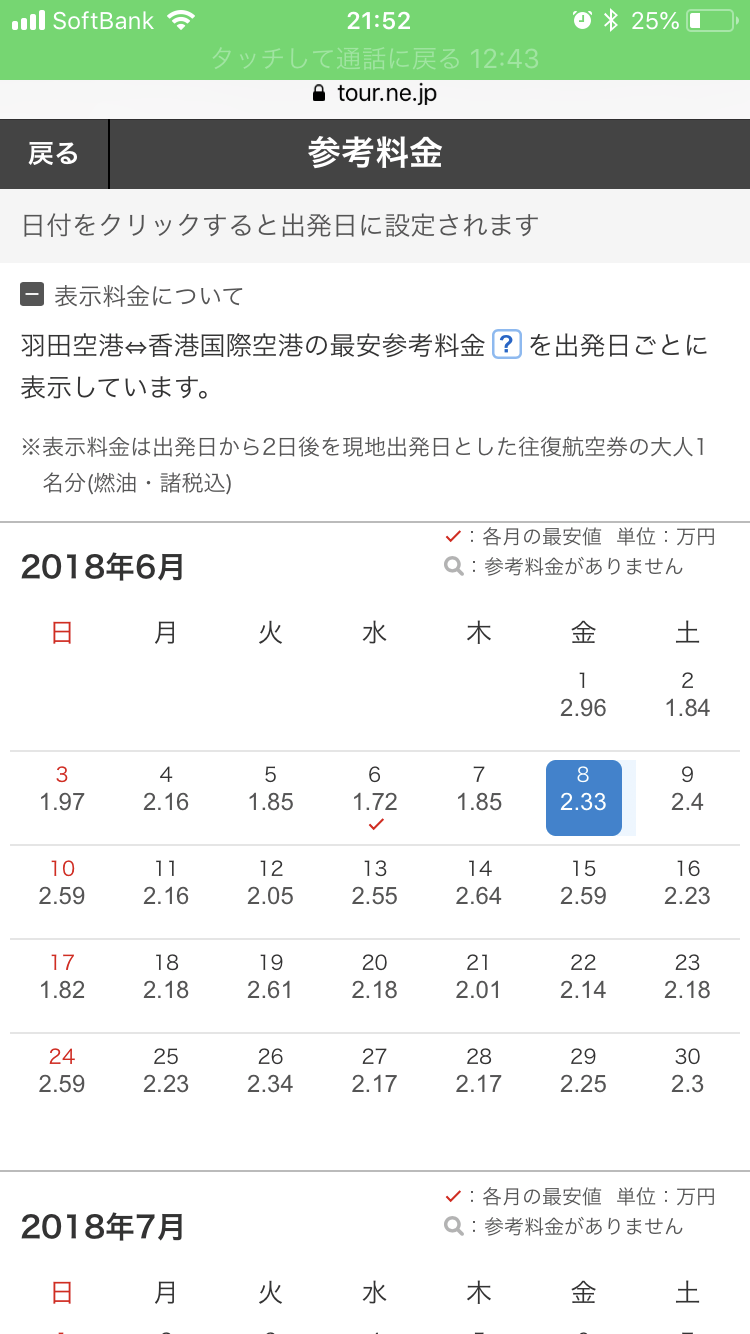750x1334 pixels.
Task: Select June 1 priced 2.96
Action: tap(583, 695)
